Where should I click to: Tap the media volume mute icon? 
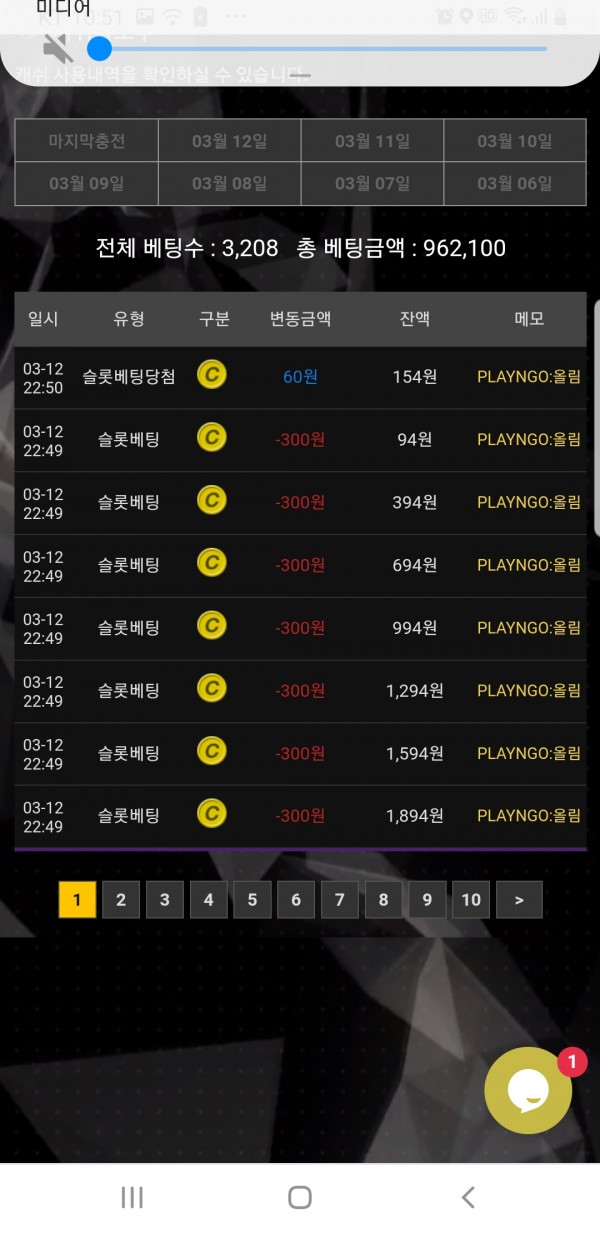[58, 48]
